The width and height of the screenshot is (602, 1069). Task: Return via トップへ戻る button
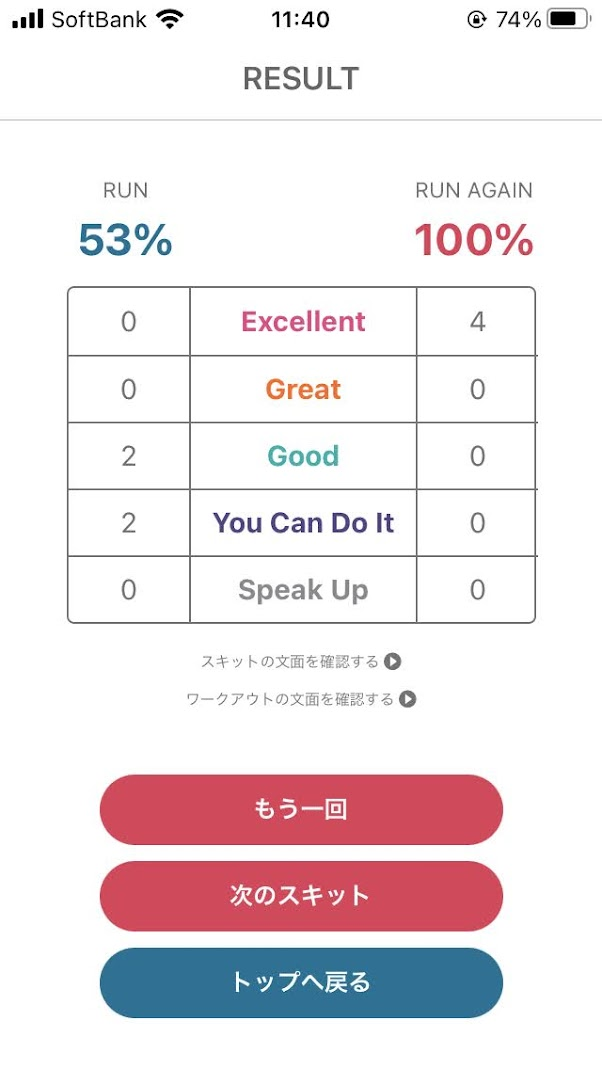301,982
